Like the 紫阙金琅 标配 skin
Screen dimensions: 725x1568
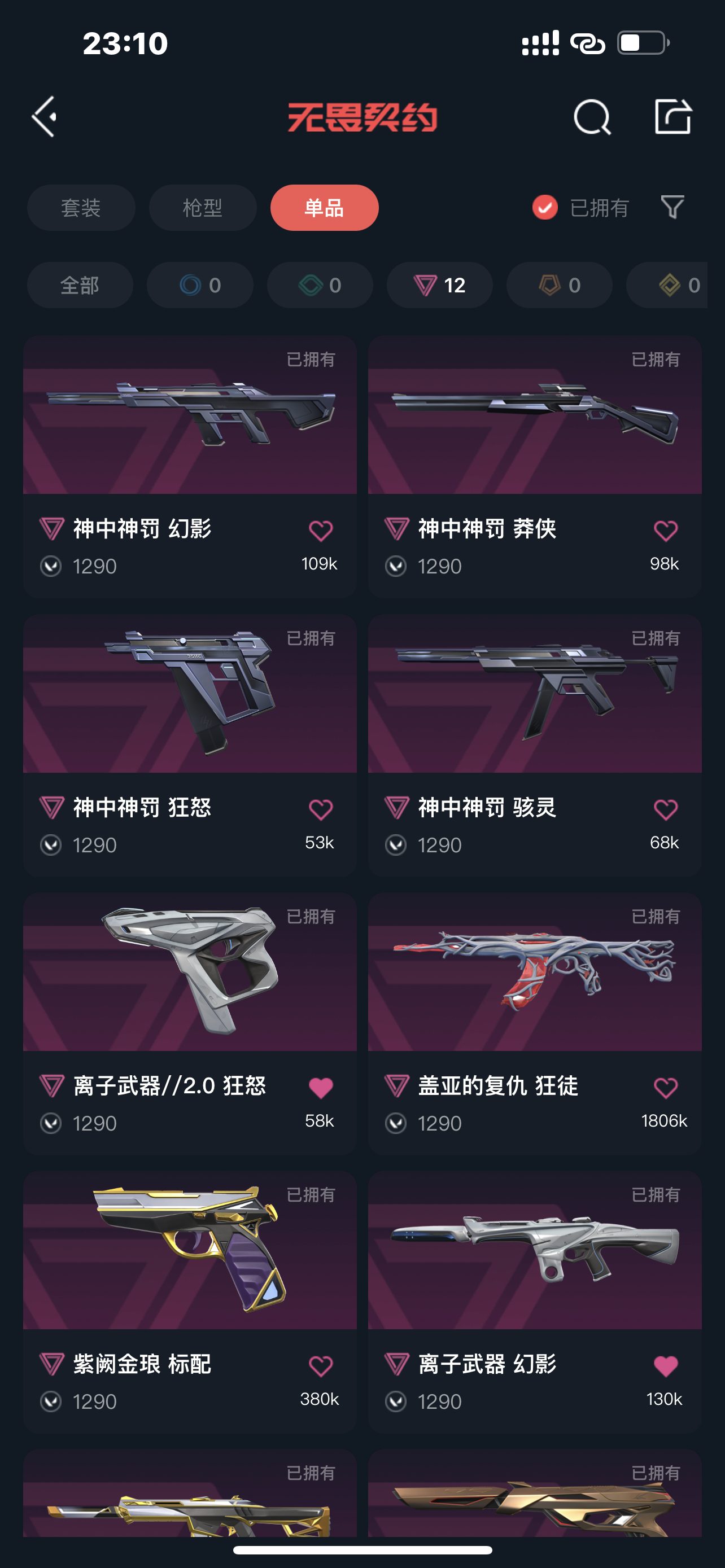[x=321, y=1366]
